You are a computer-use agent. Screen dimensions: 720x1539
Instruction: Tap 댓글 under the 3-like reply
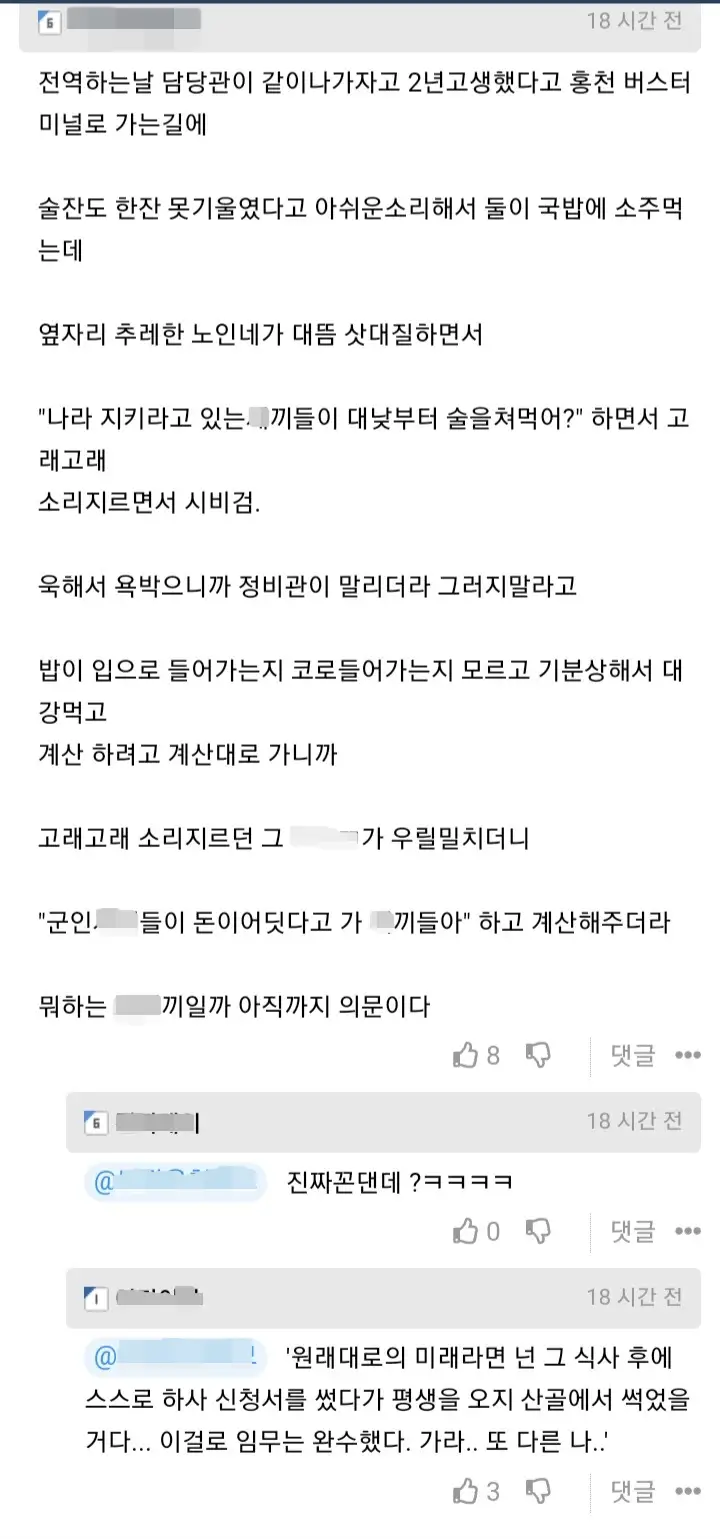click(632, 1493)
